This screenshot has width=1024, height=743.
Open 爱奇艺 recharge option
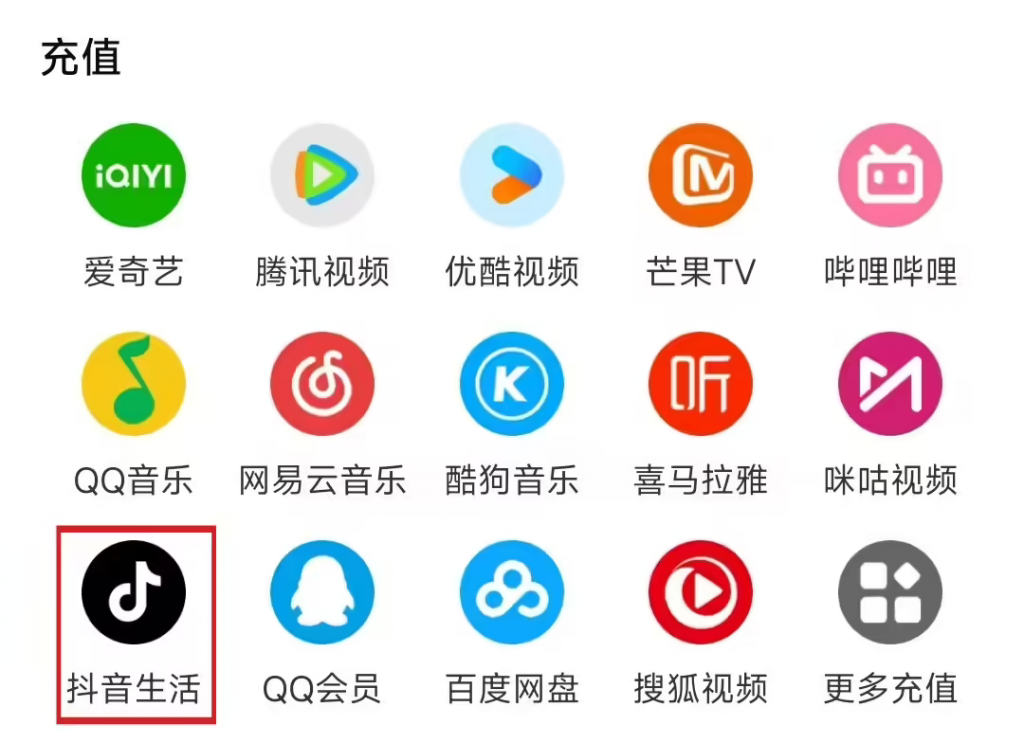[133, 176]
